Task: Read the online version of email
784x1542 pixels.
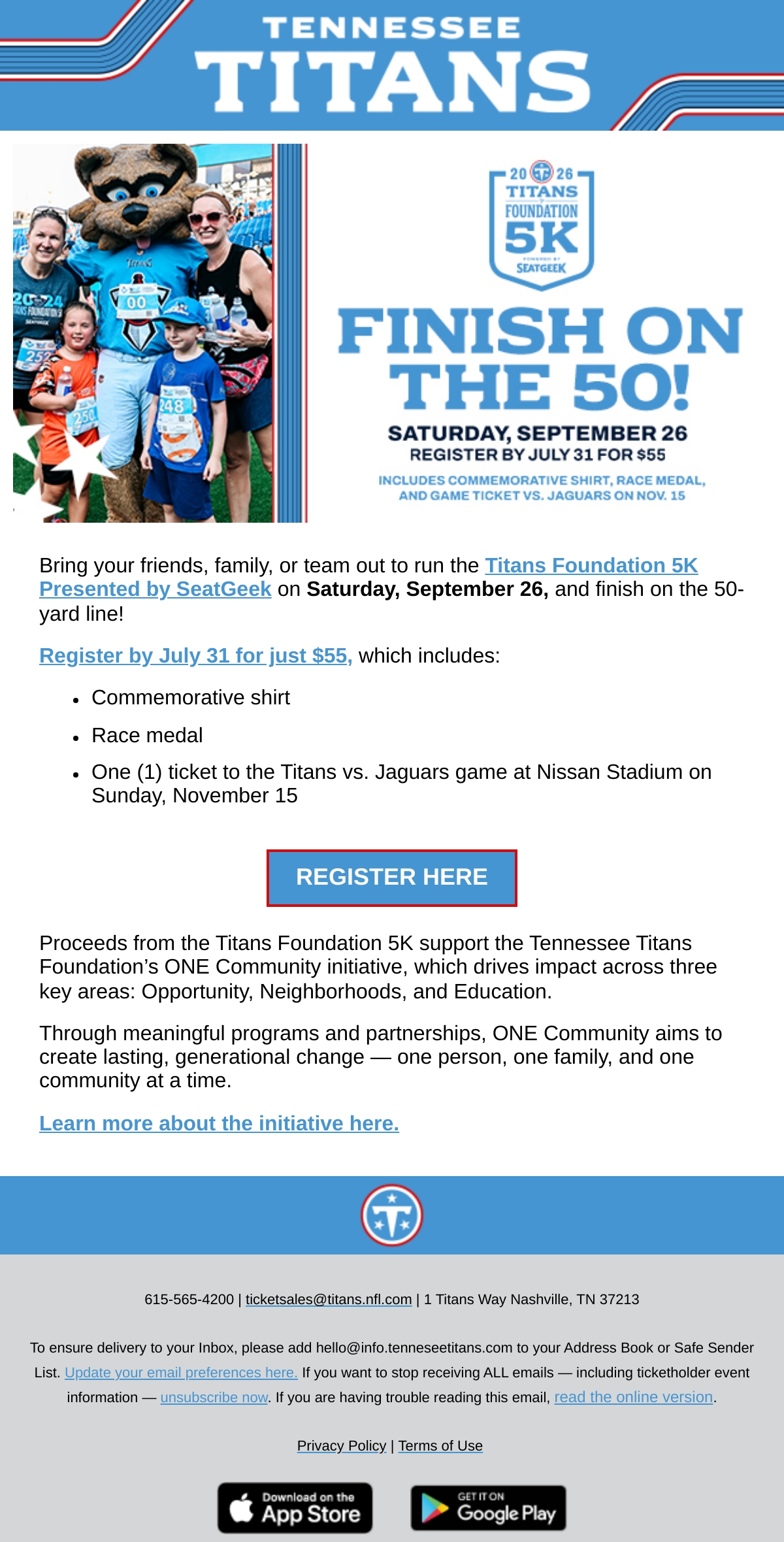Action: pyautogui.click(x=633, y=1397)
